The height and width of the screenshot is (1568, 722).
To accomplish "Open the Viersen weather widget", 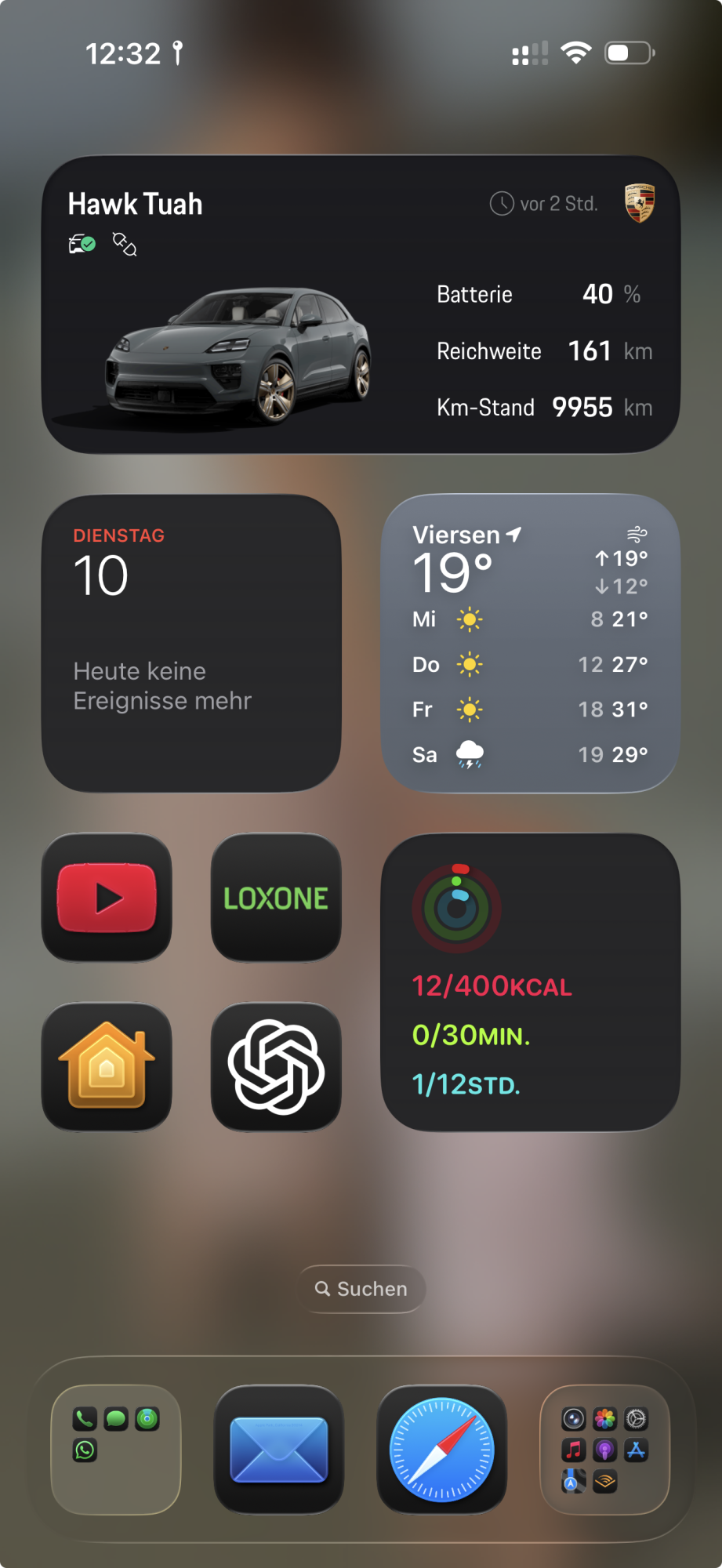I will click(x=530, y=643).
